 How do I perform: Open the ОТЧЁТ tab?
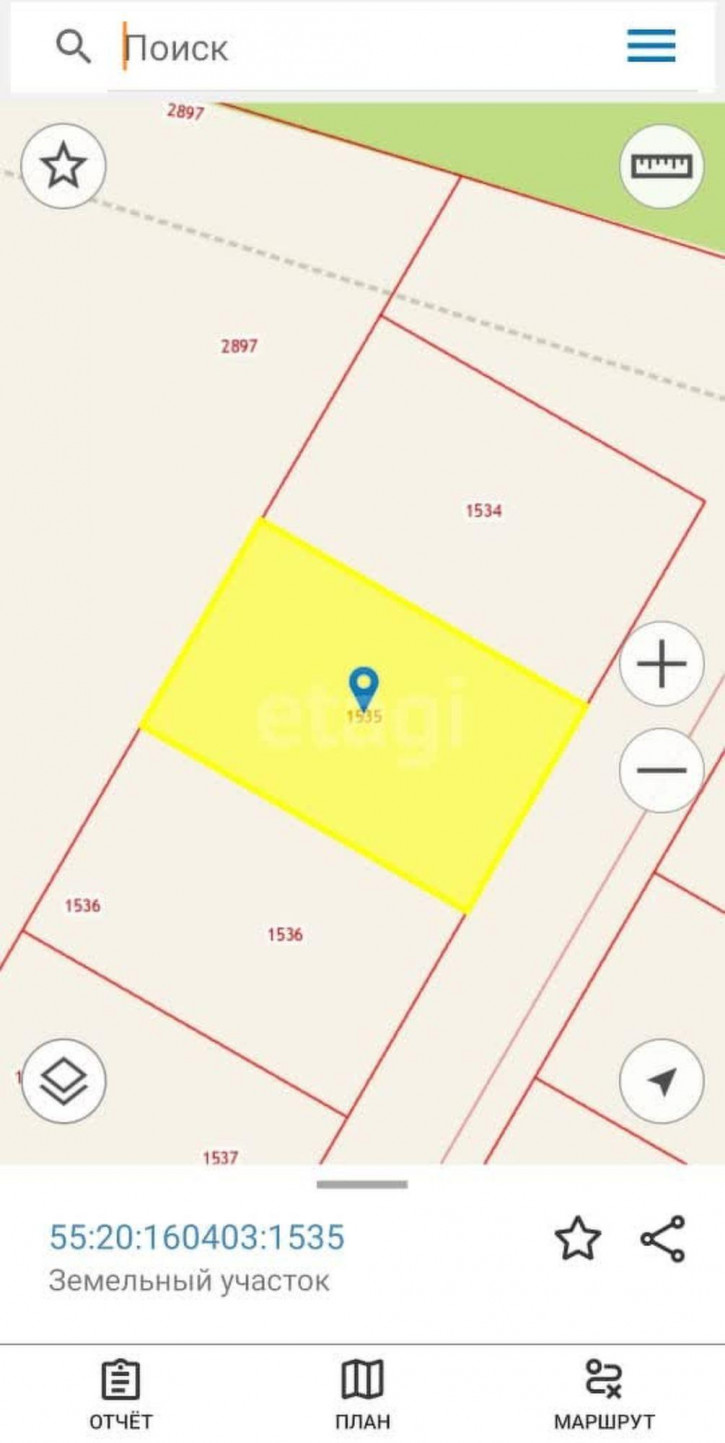(121, 1395)
